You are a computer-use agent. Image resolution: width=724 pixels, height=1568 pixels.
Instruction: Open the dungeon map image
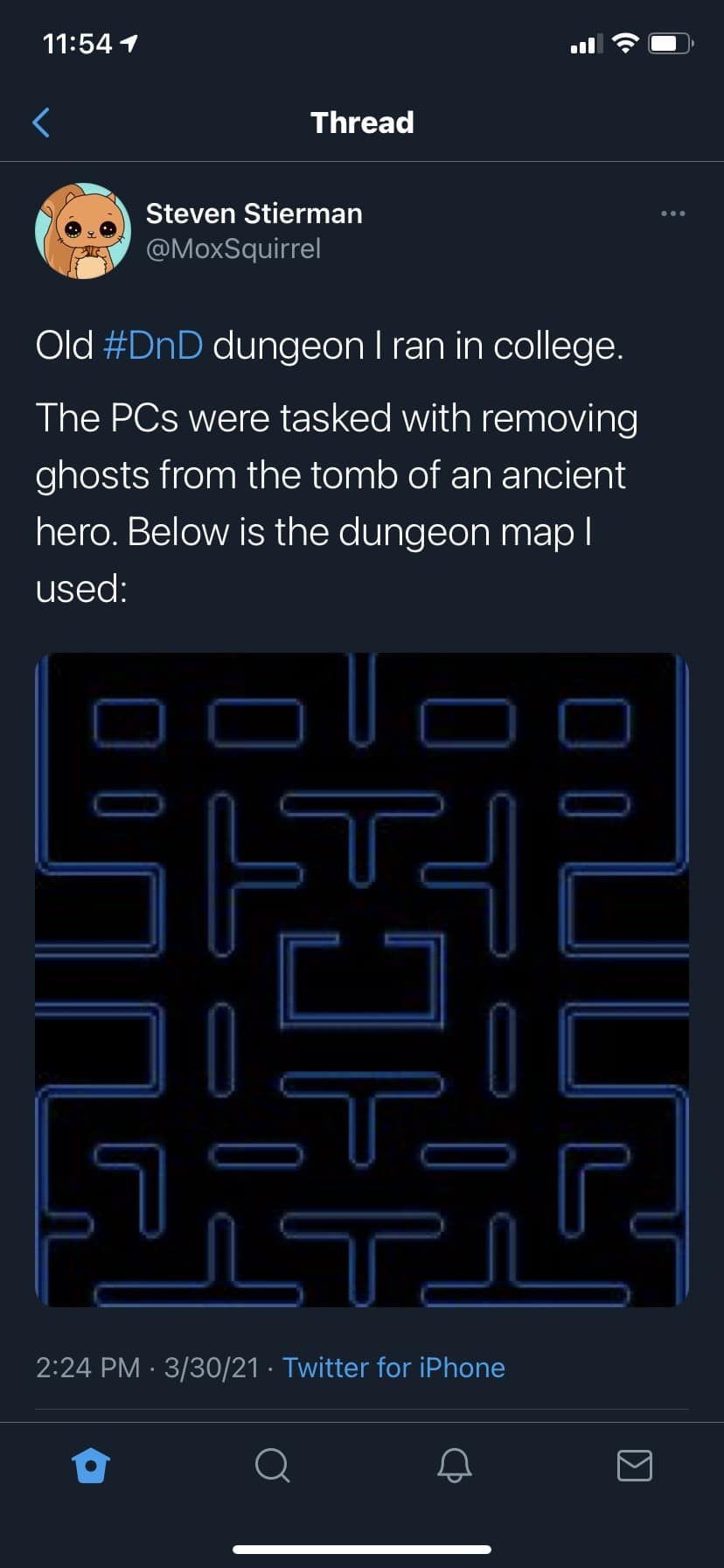click(x=362, y=980)
